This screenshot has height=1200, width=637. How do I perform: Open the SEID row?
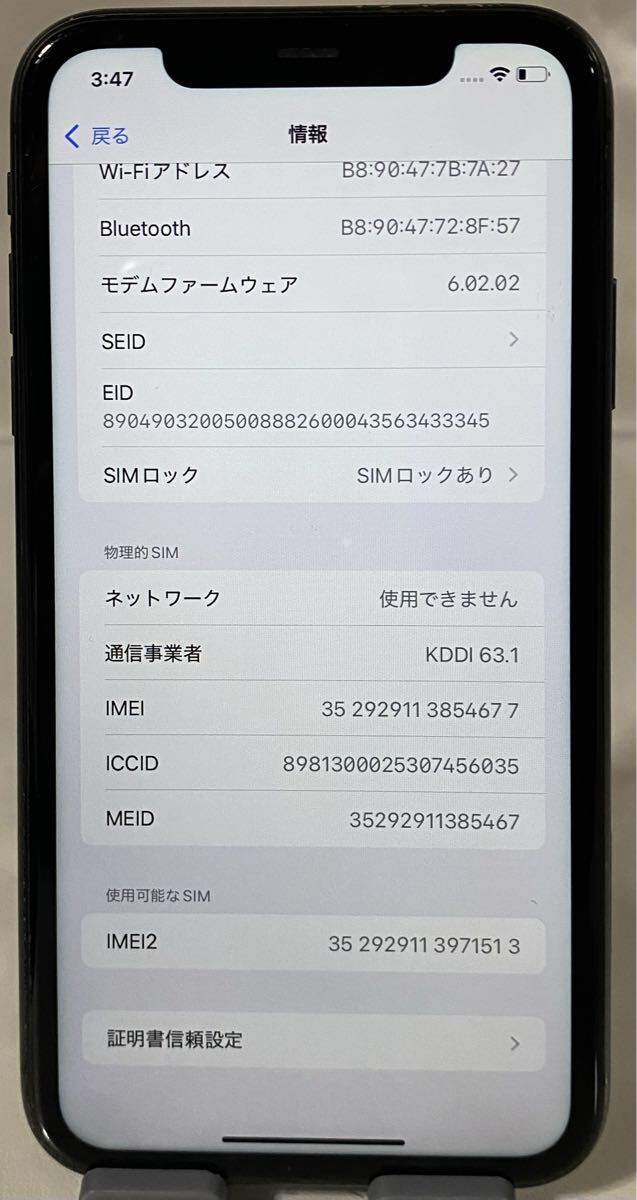312,341
